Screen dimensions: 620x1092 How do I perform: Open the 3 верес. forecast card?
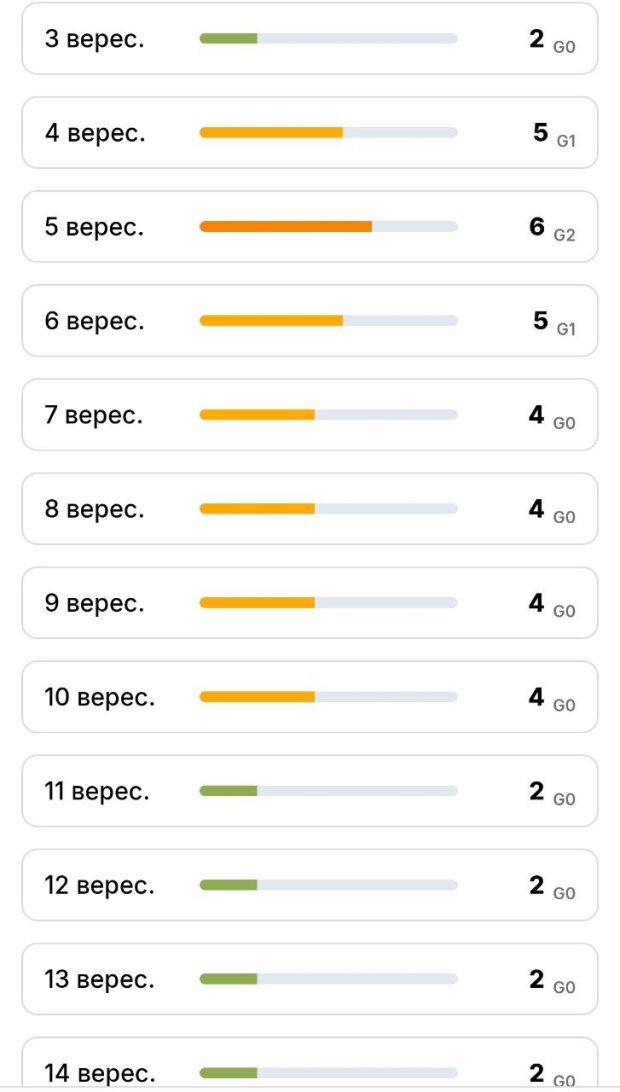[x=310, y=38]
